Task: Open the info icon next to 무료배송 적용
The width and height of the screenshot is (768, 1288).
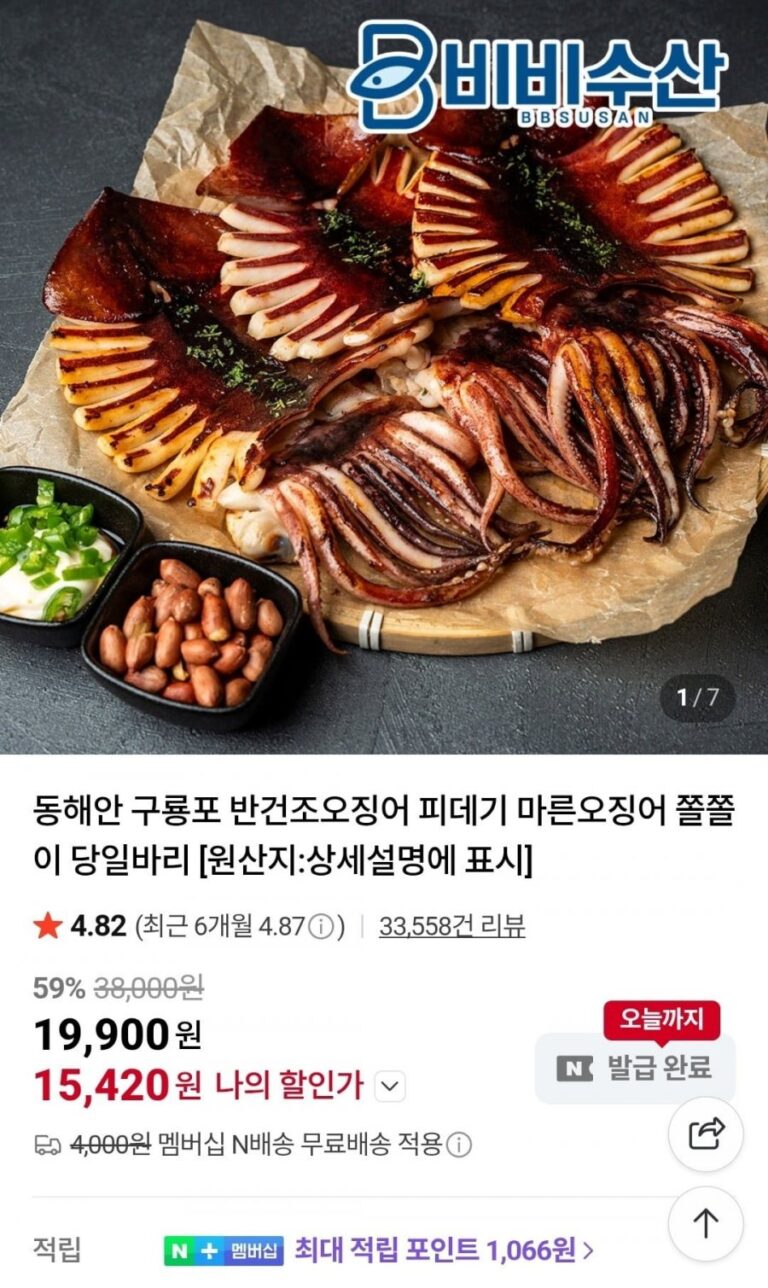Action: click(459, 1145)
